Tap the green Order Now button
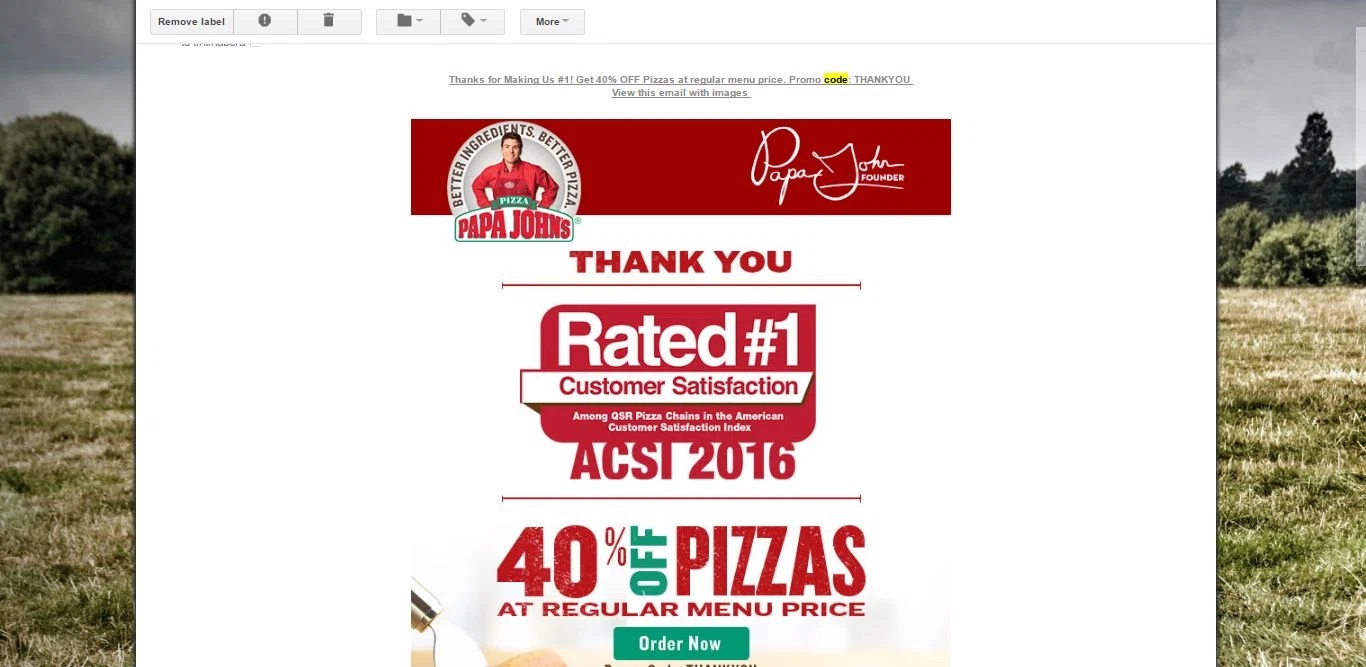Screen dimensions: 1366x667 [x=680, y=643]
